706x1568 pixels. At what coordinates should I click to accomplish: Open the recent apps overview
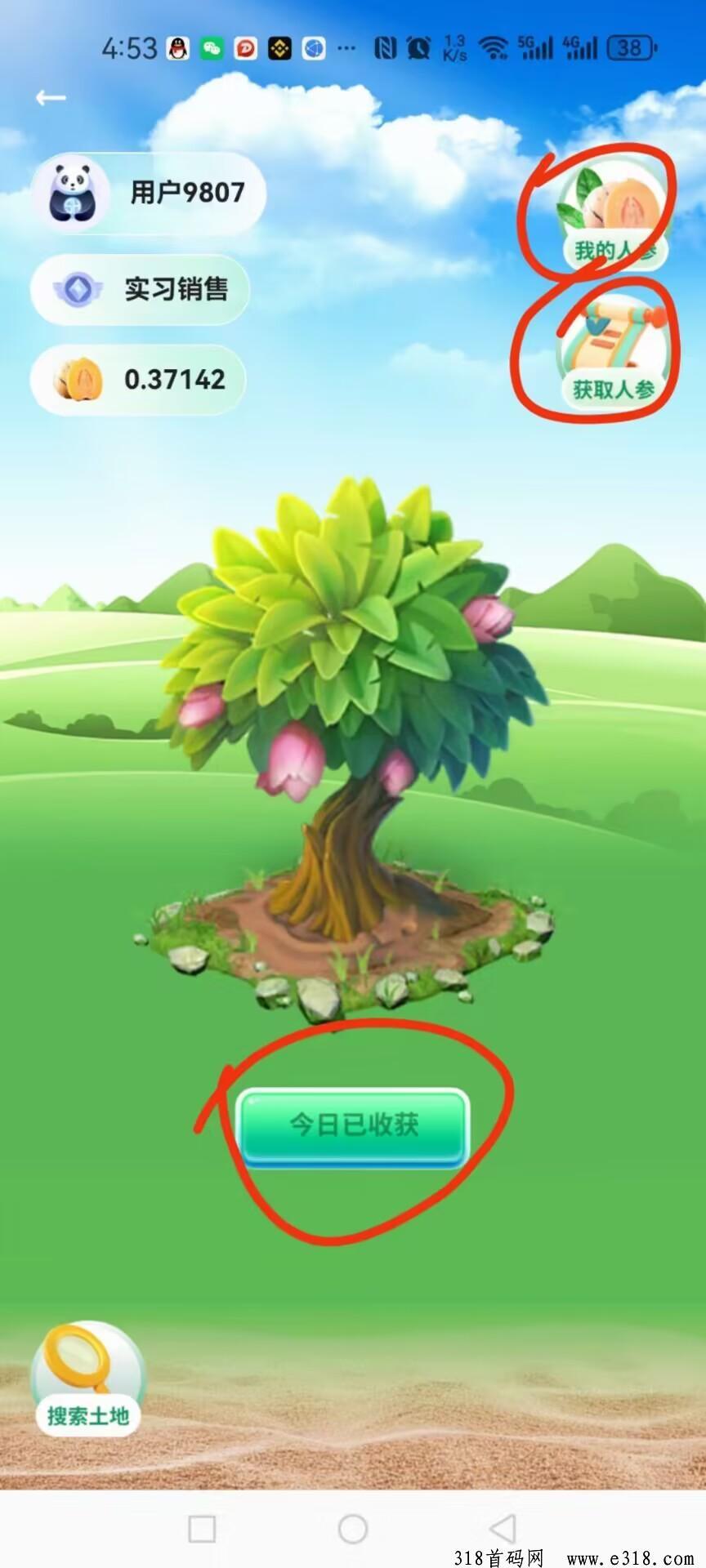pos(202,1529)
